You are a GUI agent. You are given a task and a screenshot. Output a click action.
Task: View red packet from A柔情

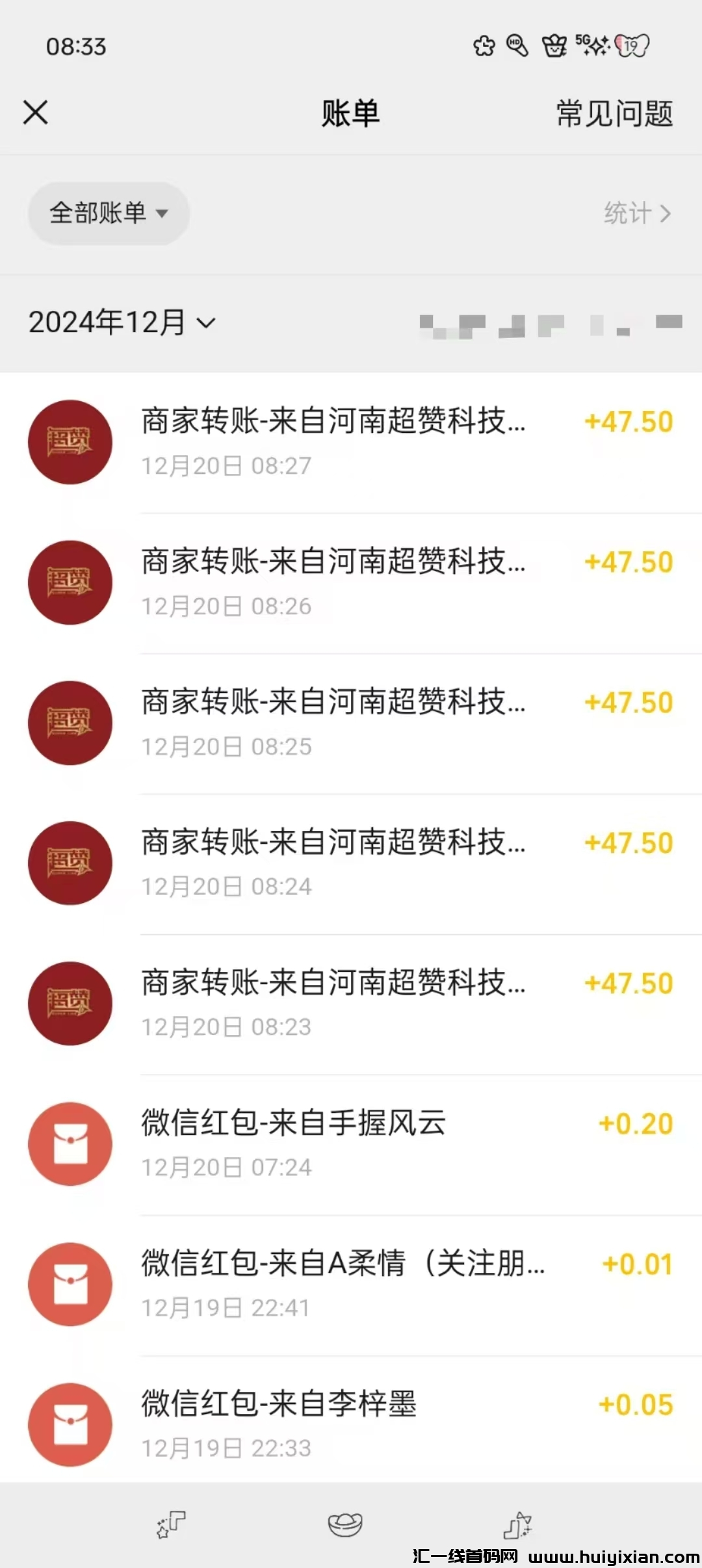[351, 1285]
